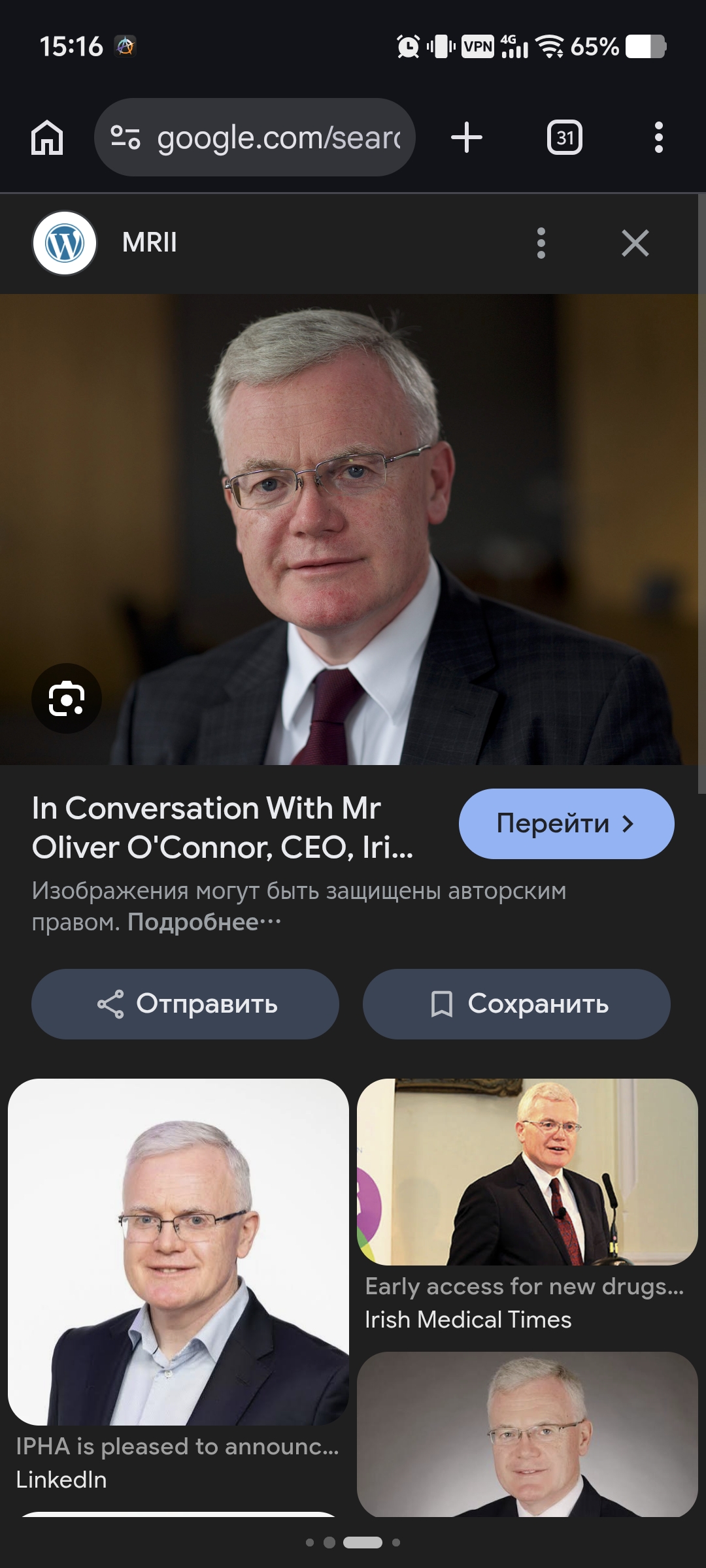Open the MRII source site icon
This screenshot has height=1568, width=706.
tap(65, 243)
